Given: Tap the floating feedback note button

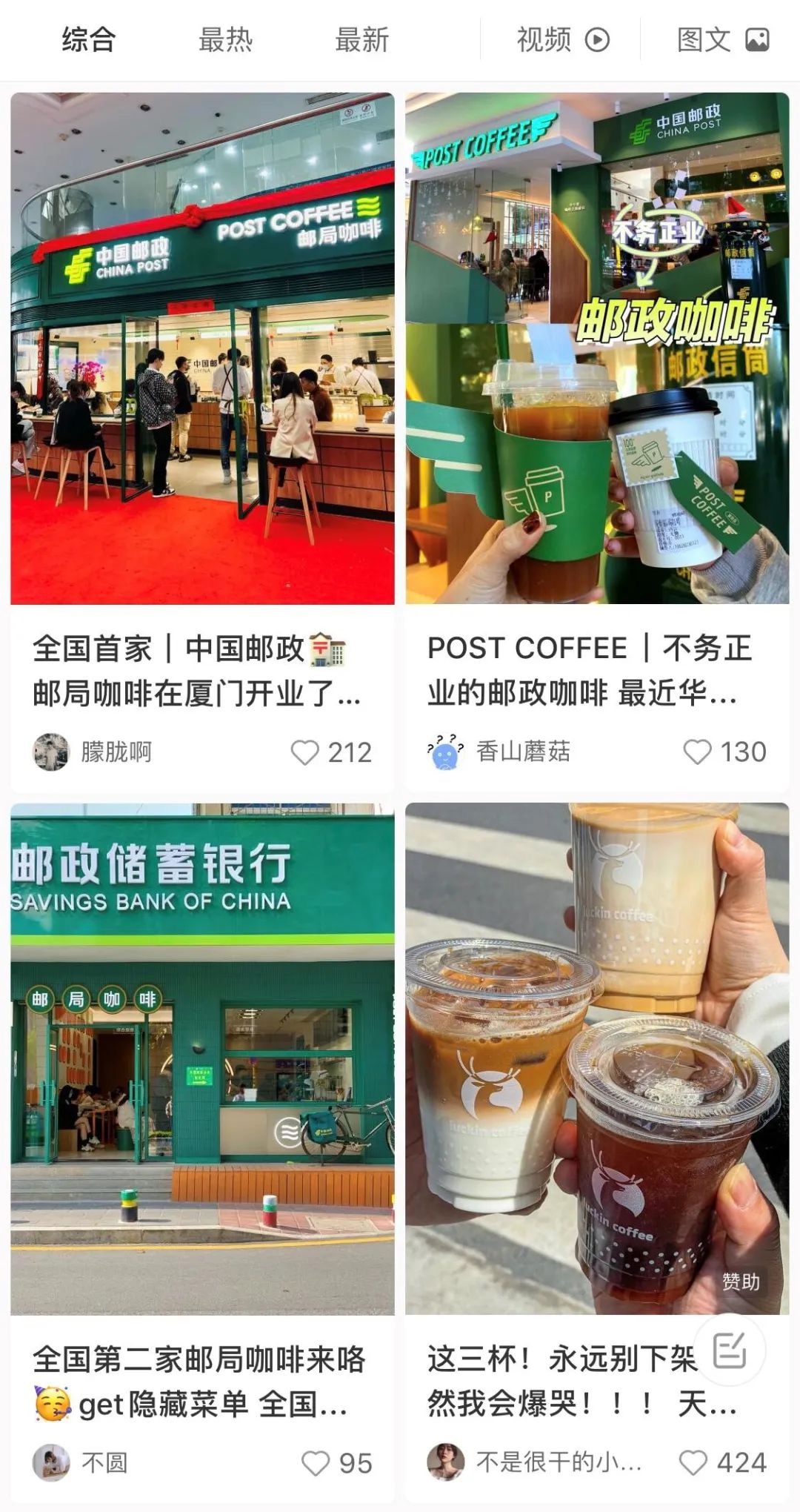Looking at the screenshot, I should coord(730,1350).
